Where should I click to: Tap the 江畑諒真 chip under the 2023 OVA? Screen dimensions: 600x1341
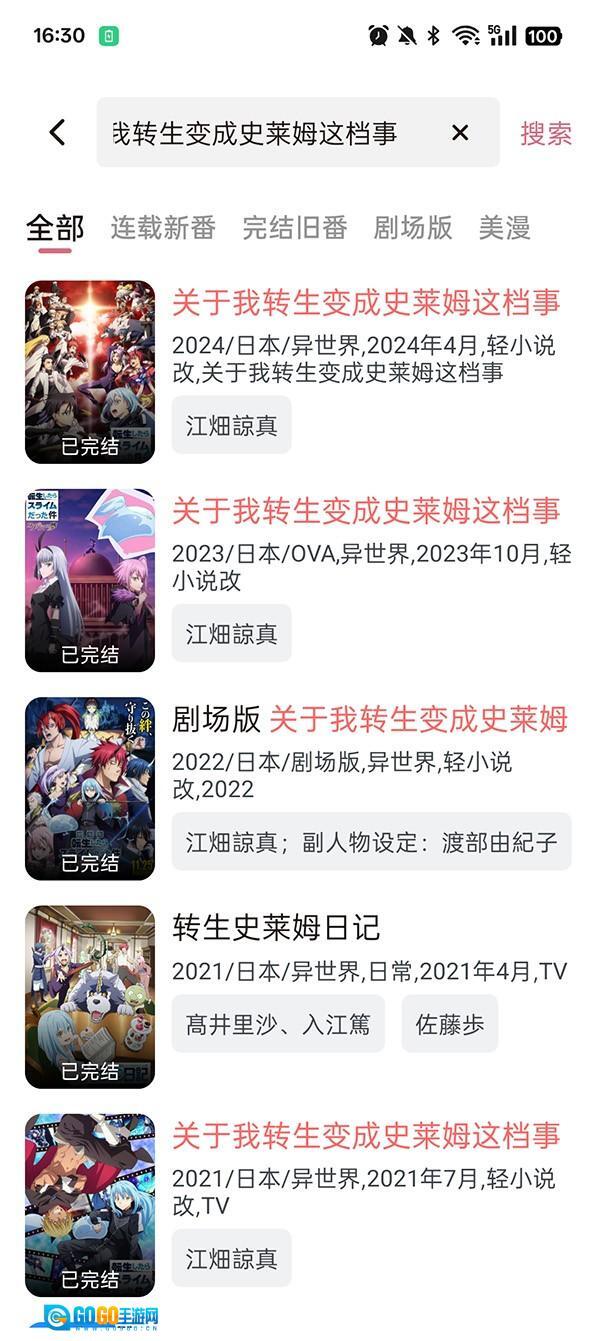tap(231, 634)
